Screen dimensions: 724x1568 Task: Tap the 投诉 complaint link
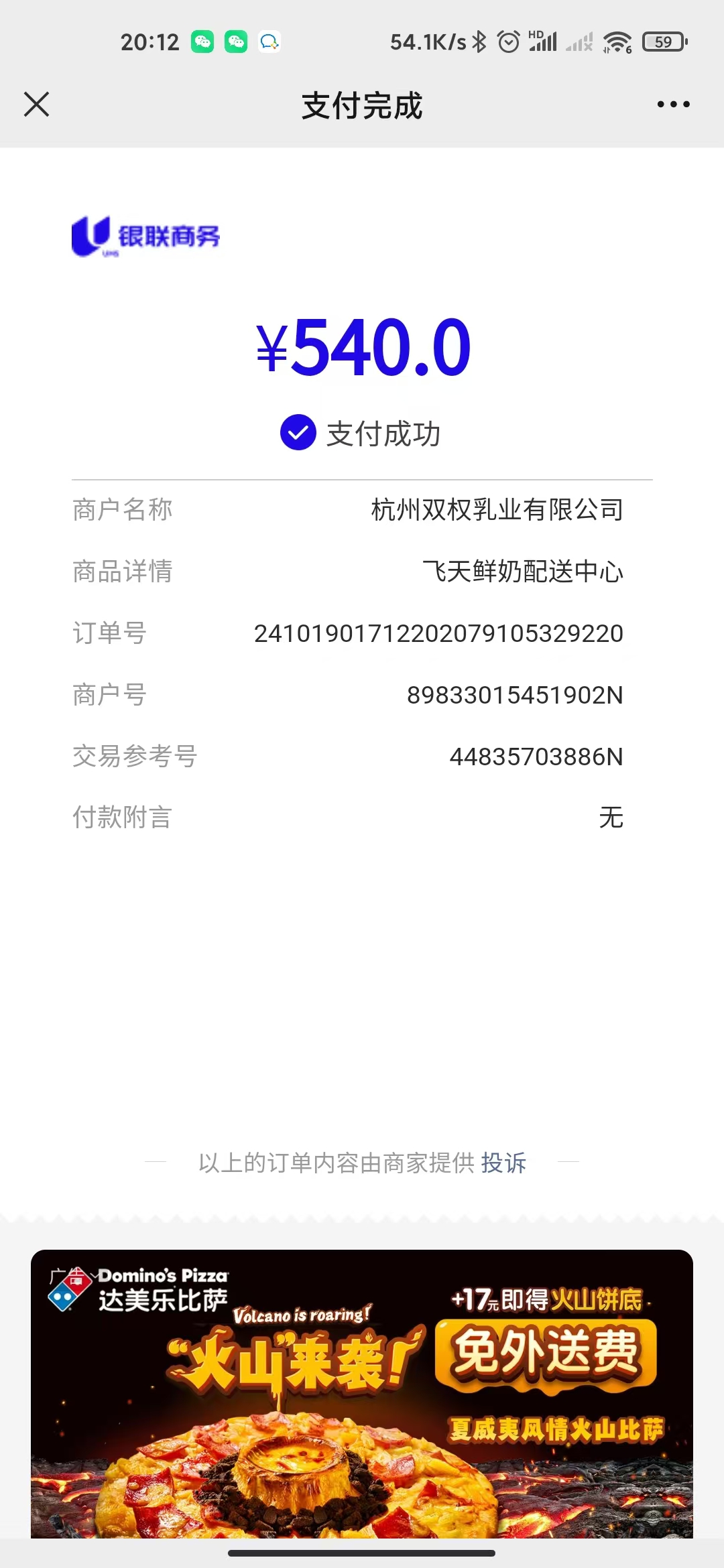(x=503, y=1163)
